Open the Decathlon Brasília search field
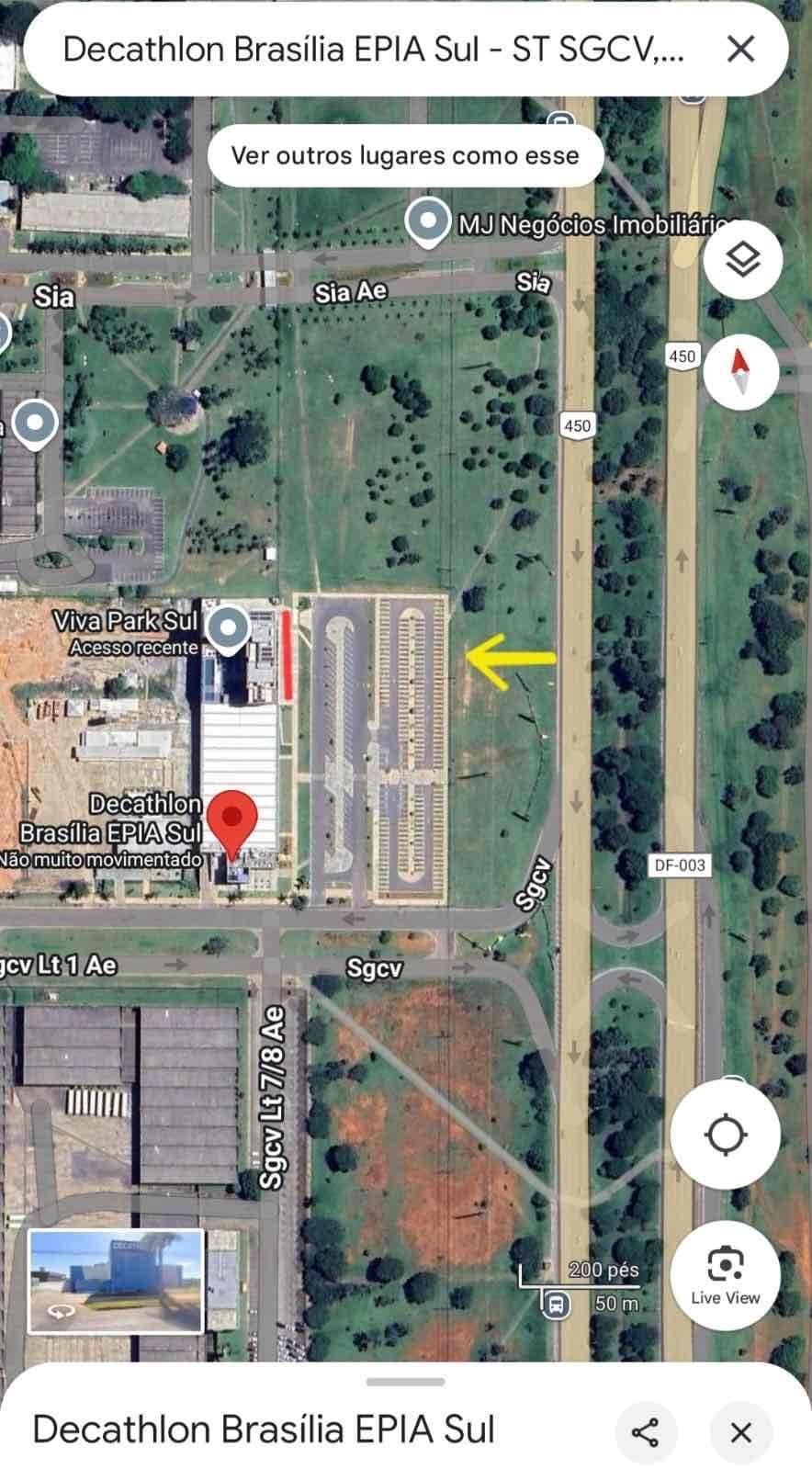Viewport: 812px width, 1469px height. click(372, 49)
